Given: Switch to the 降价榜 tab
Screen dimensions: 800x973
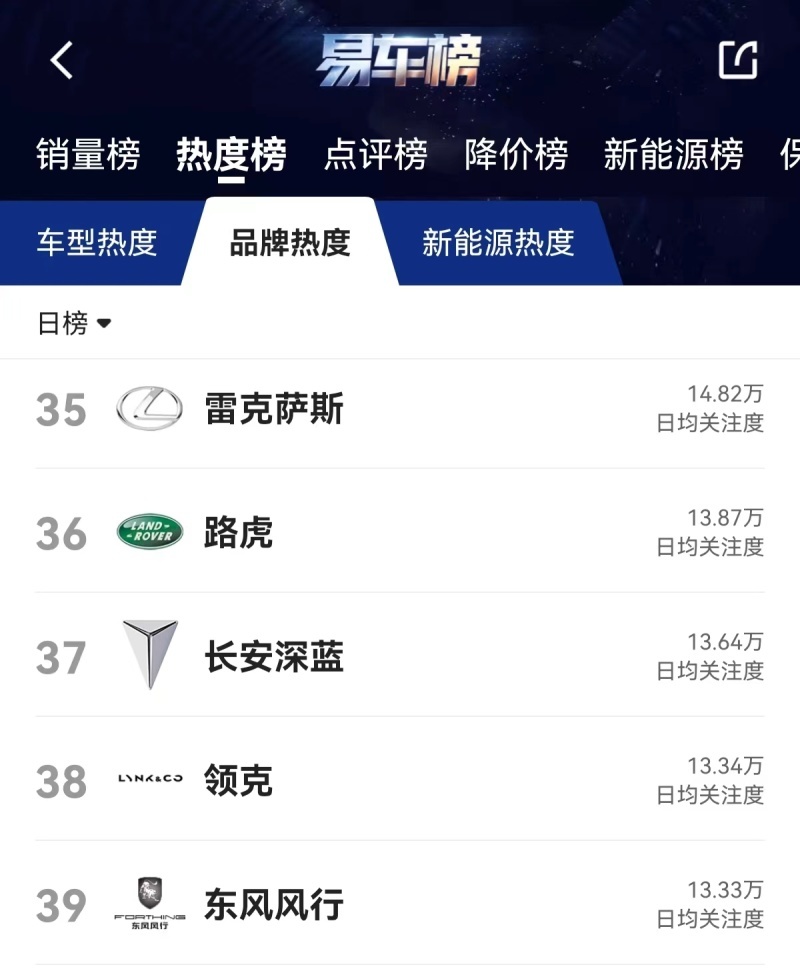Looking at the screenshot, I should [516, 155].
